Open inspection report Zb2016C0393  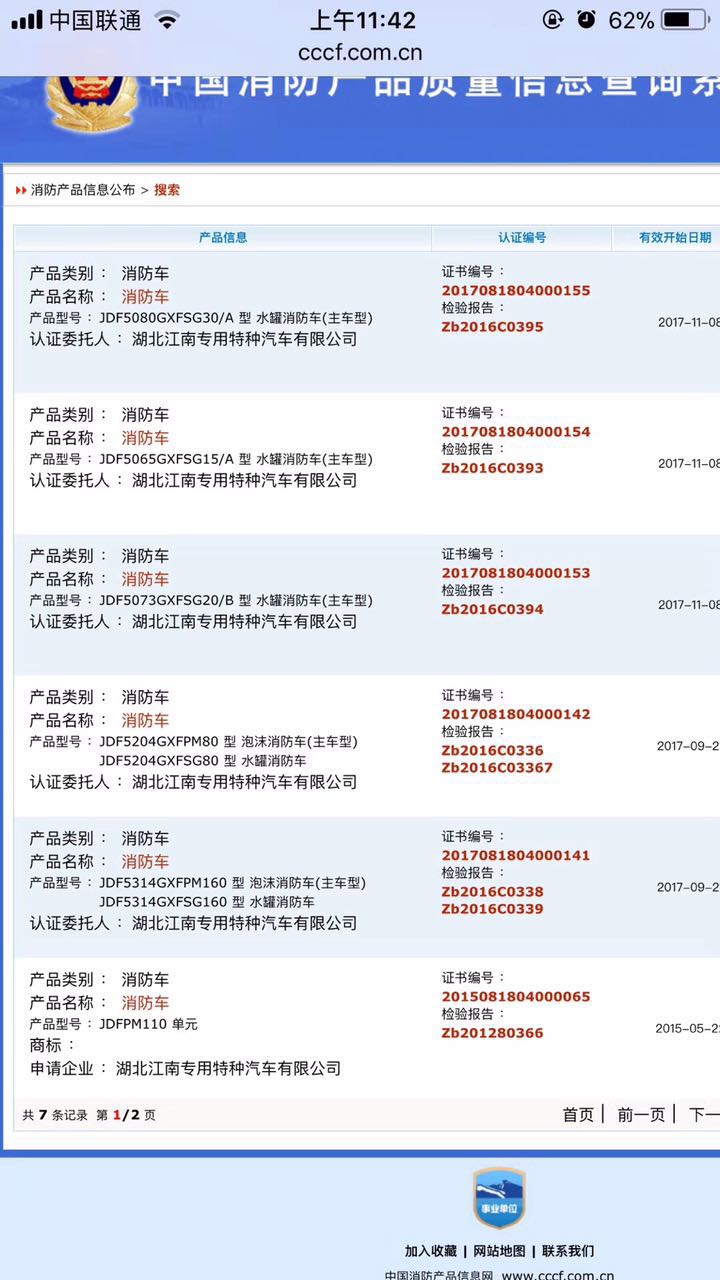coord(492,468)
